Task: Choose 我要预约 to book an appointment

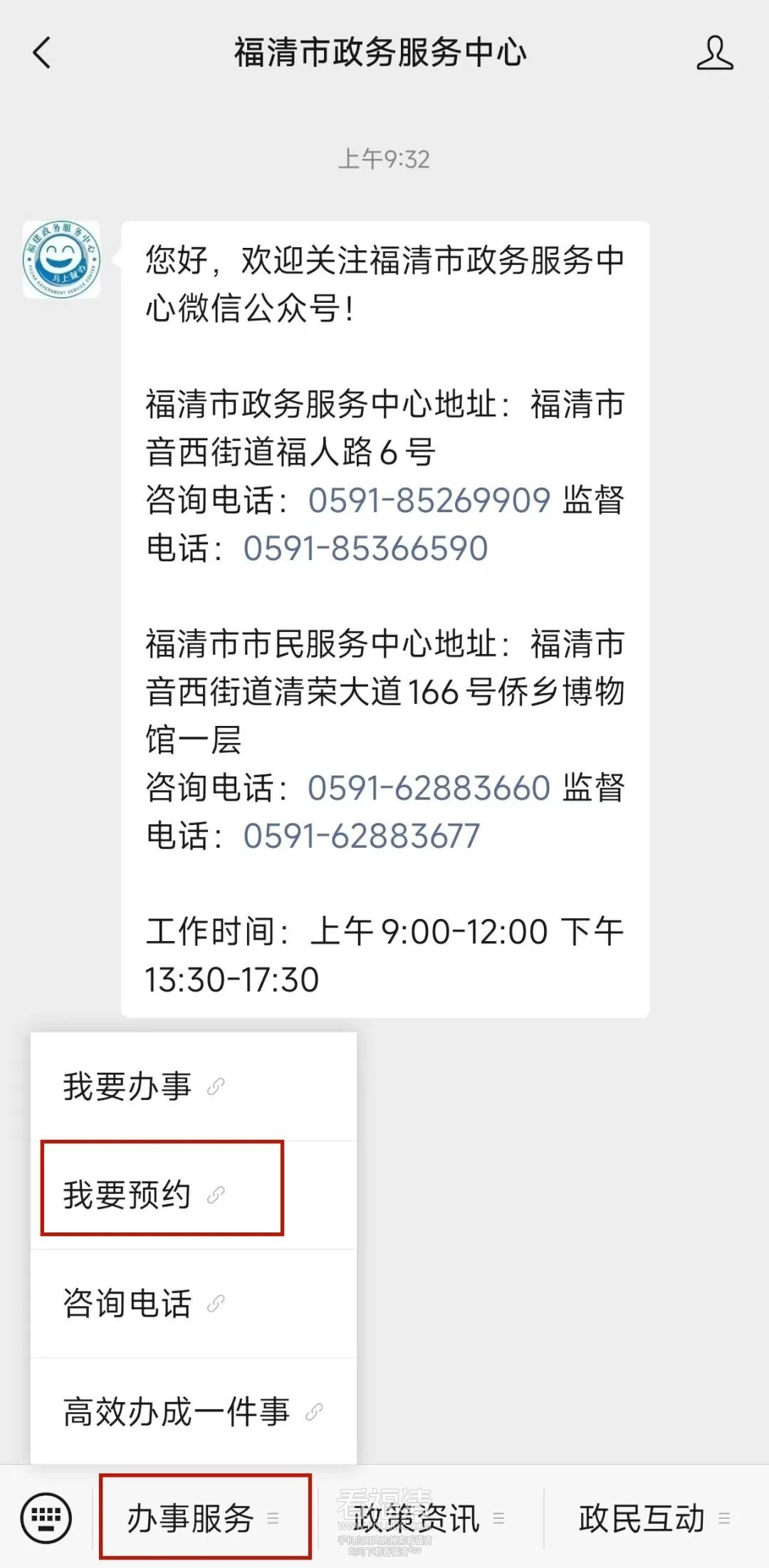Action: click(142, 1195)
